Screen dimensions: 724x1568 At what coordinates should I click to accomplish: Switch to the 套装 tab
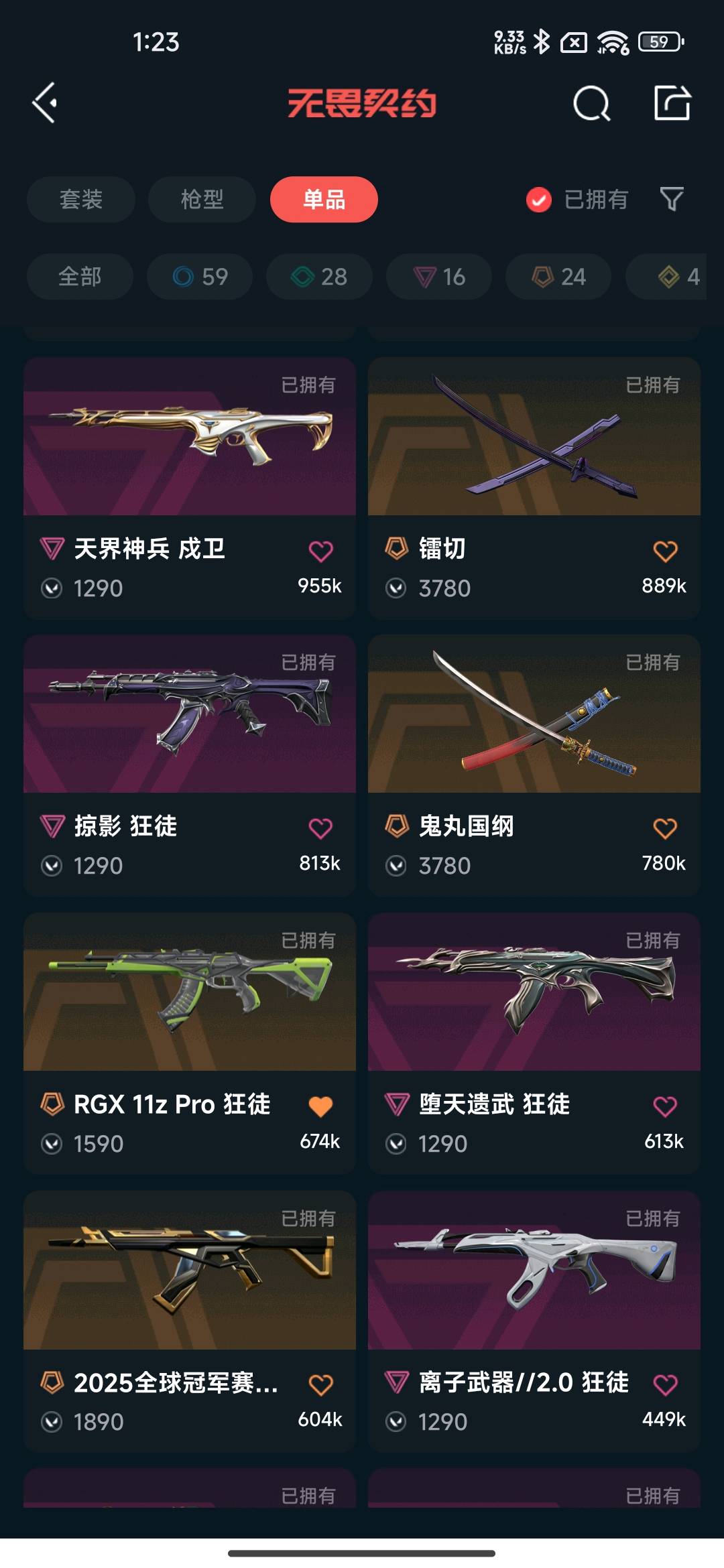coord(81,199)
